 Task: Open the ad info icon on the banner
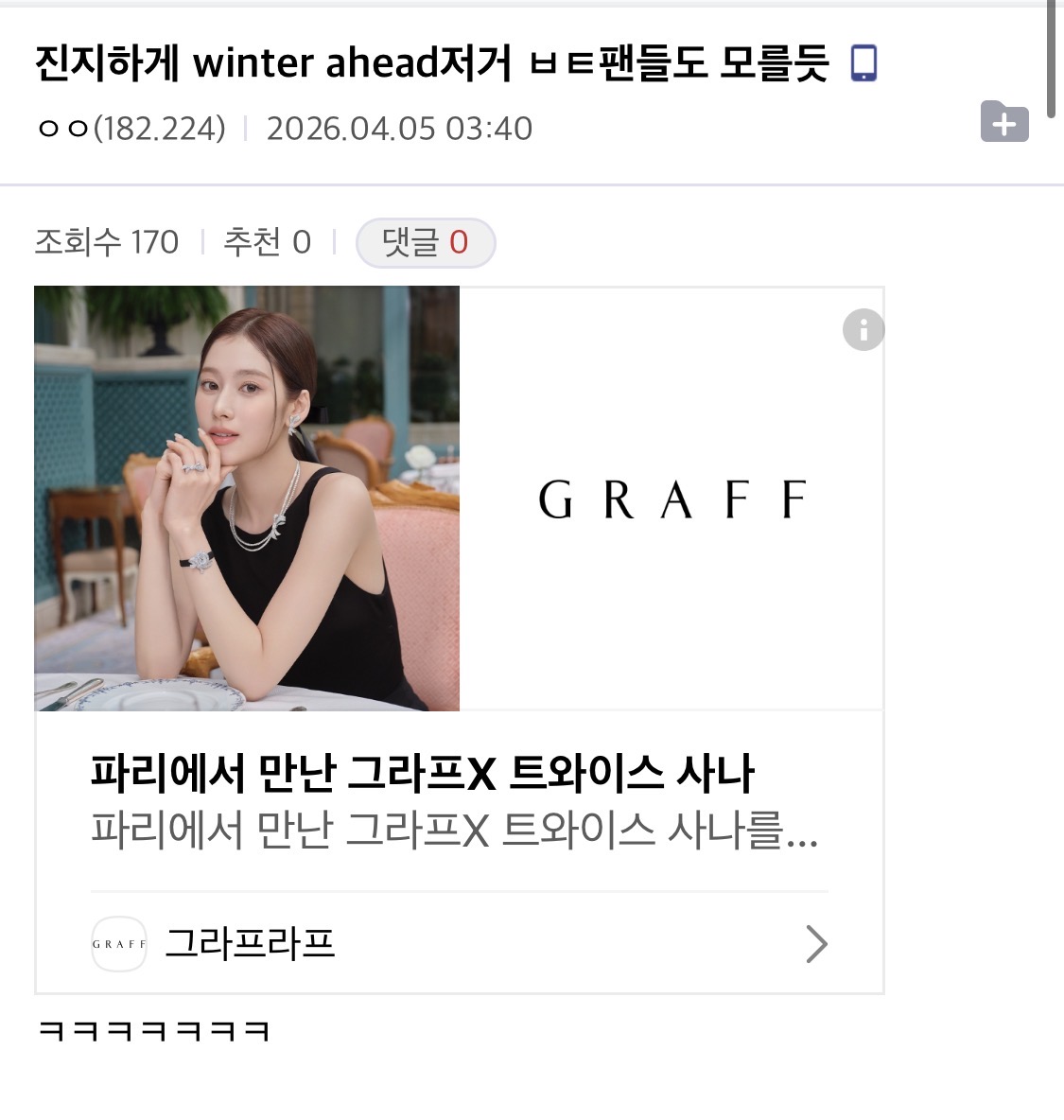863,330
